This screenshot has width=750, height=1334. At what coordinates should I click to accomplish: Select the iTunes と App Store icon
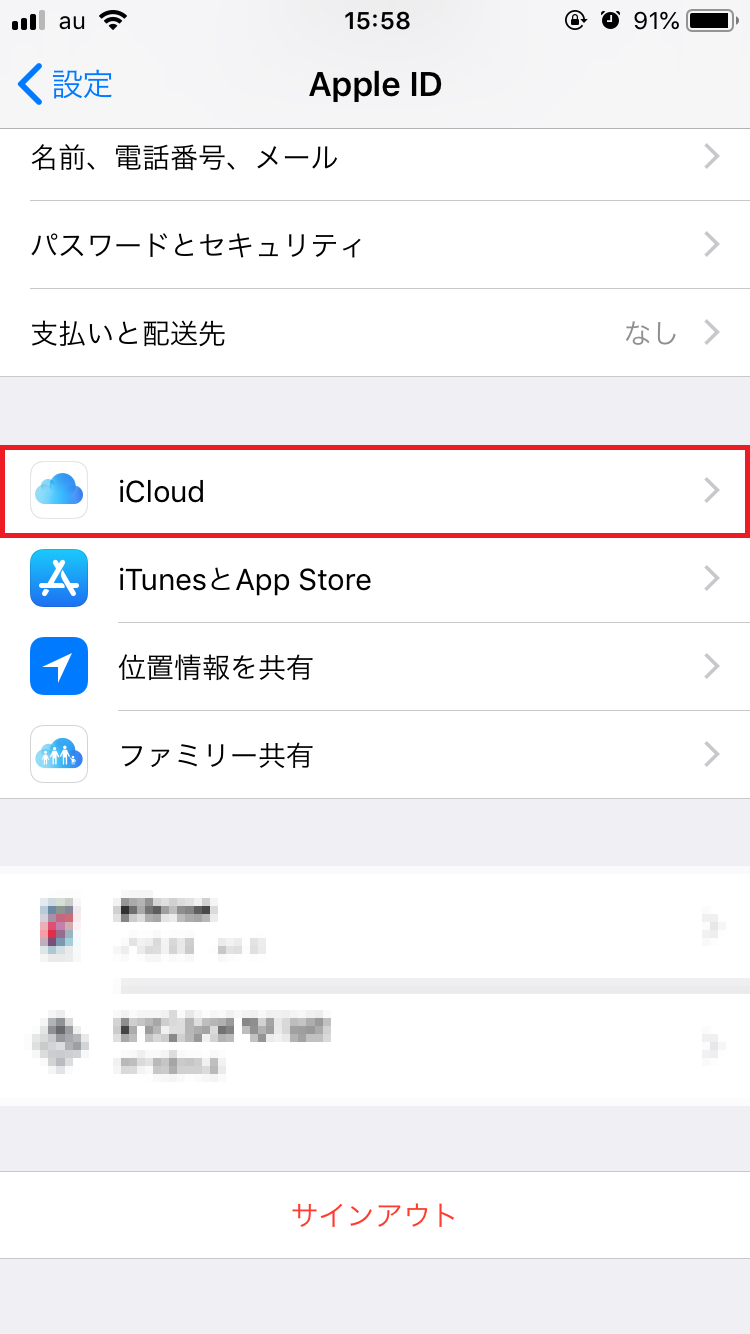coord(58,579)
